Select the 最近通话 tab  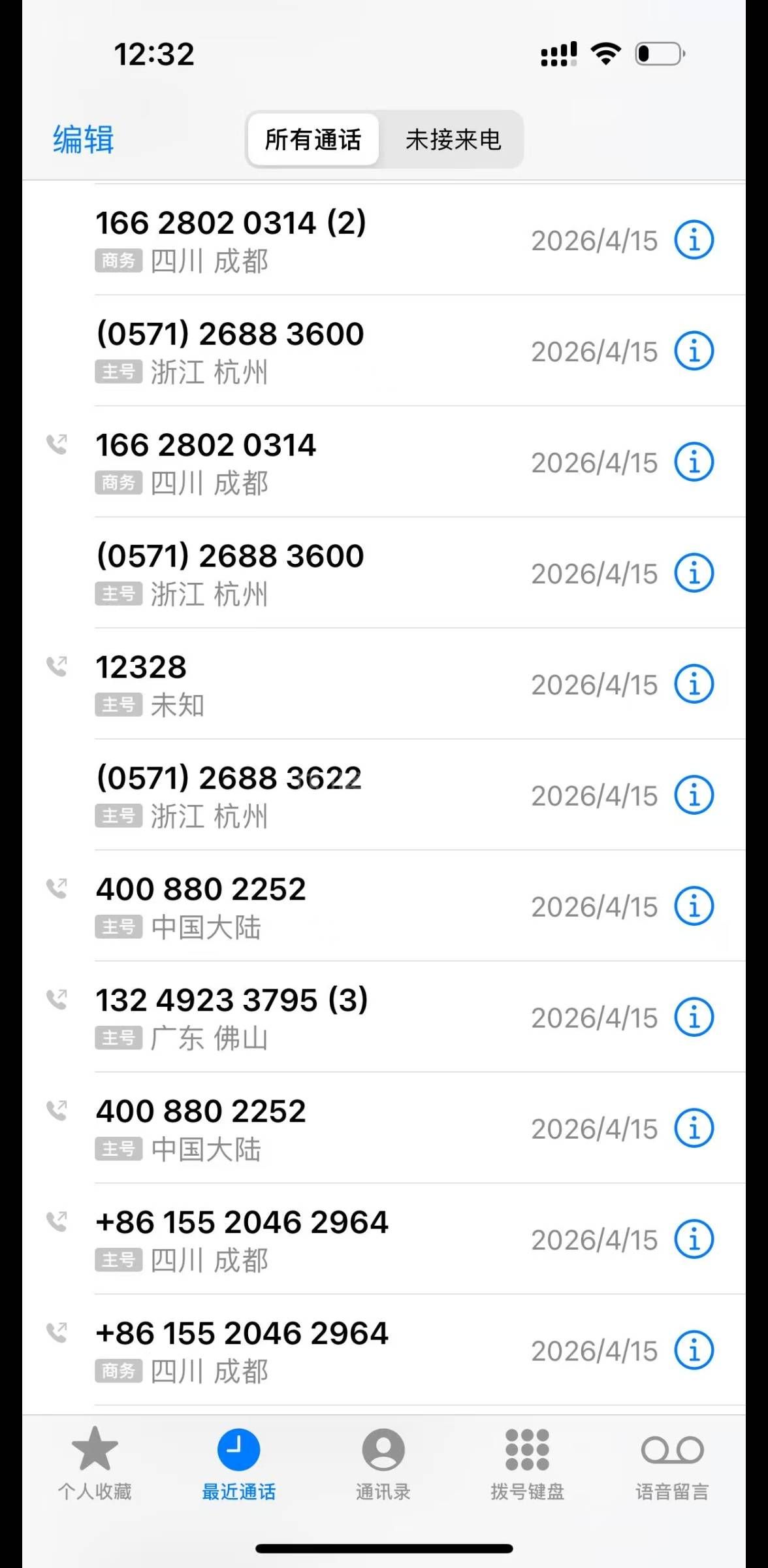pyautogui.click(x=238, y=1462)
